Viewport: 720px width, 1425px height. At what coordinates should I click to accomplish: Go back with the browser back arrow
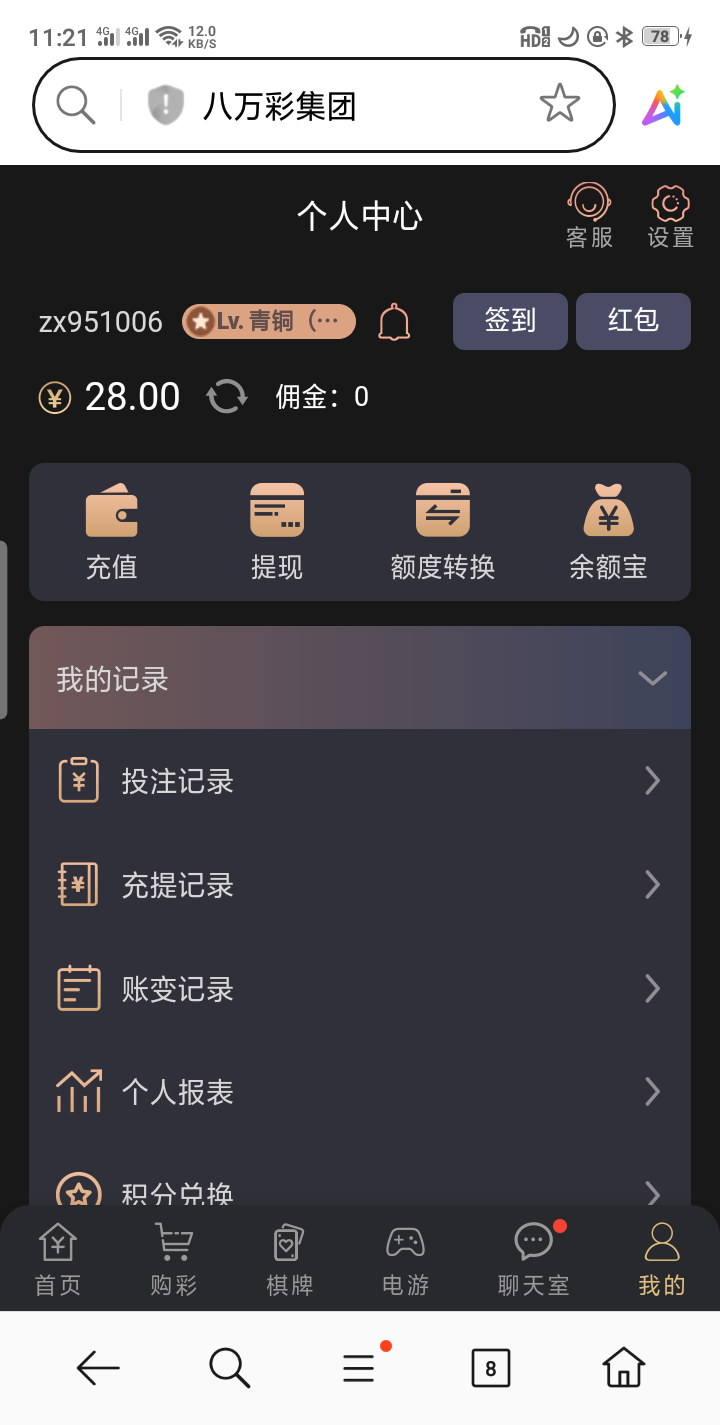click(x=98, y=1367)
